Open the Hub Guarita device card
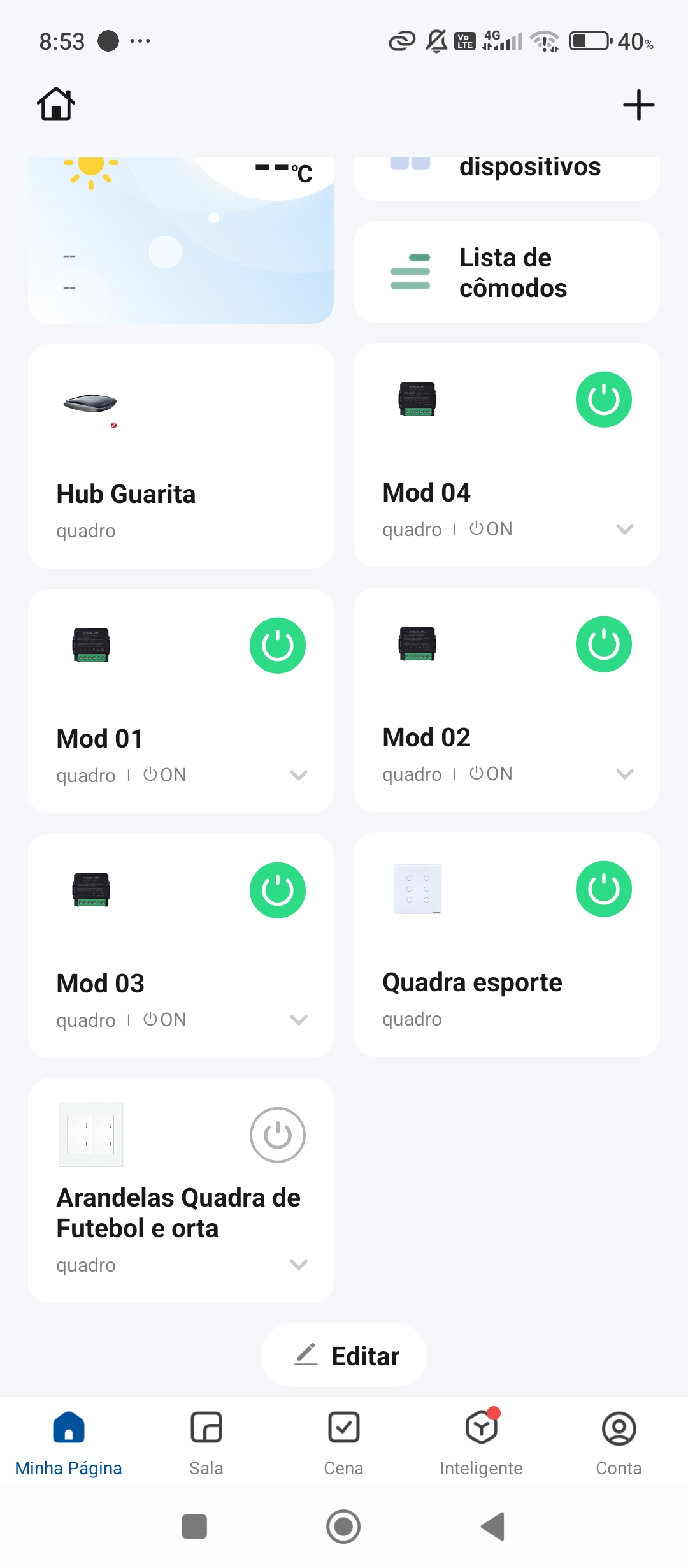 pos(180,456)
